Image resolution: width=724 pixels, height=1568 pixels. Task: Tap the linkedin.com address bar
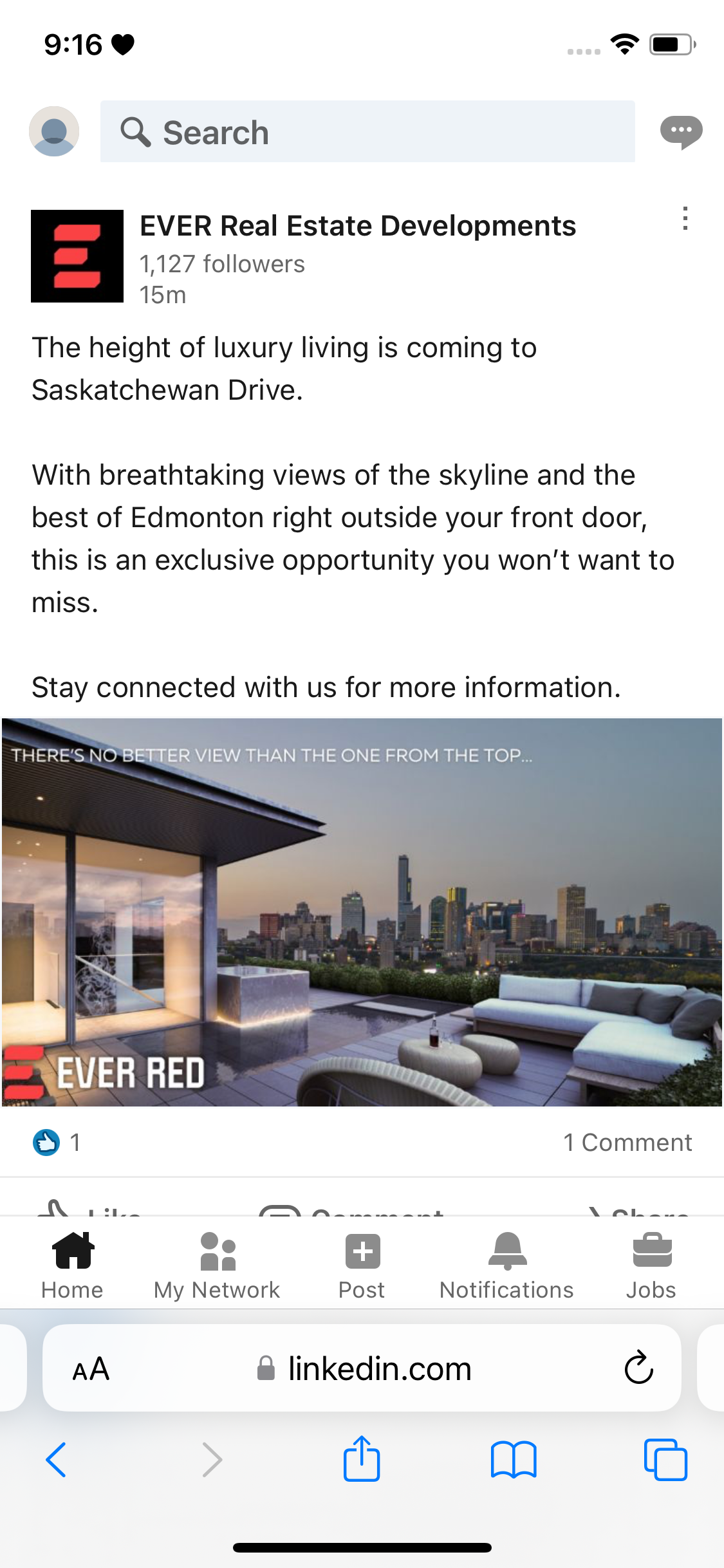click(364, 1368)
